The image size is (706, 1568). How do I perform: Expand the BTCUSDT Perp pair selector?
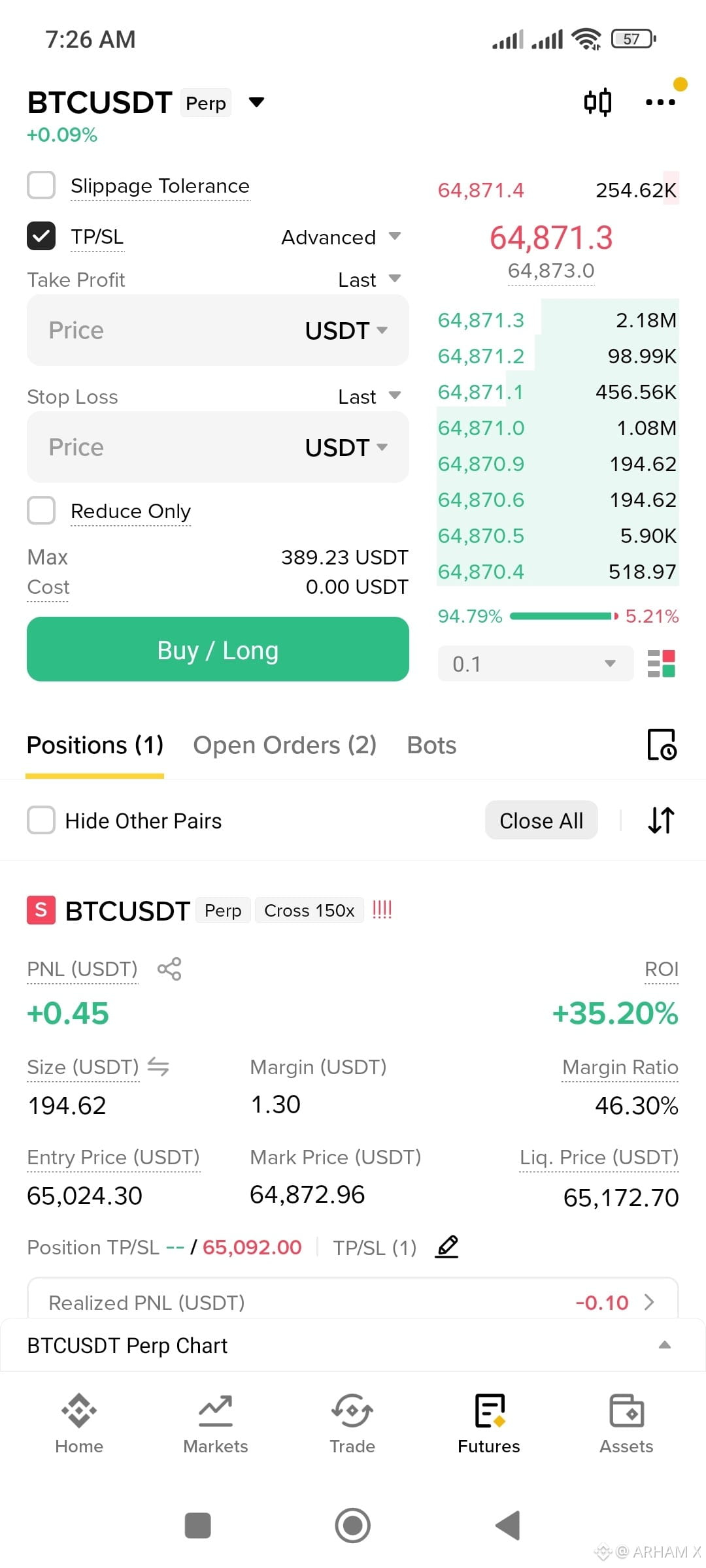coord(257,102)
